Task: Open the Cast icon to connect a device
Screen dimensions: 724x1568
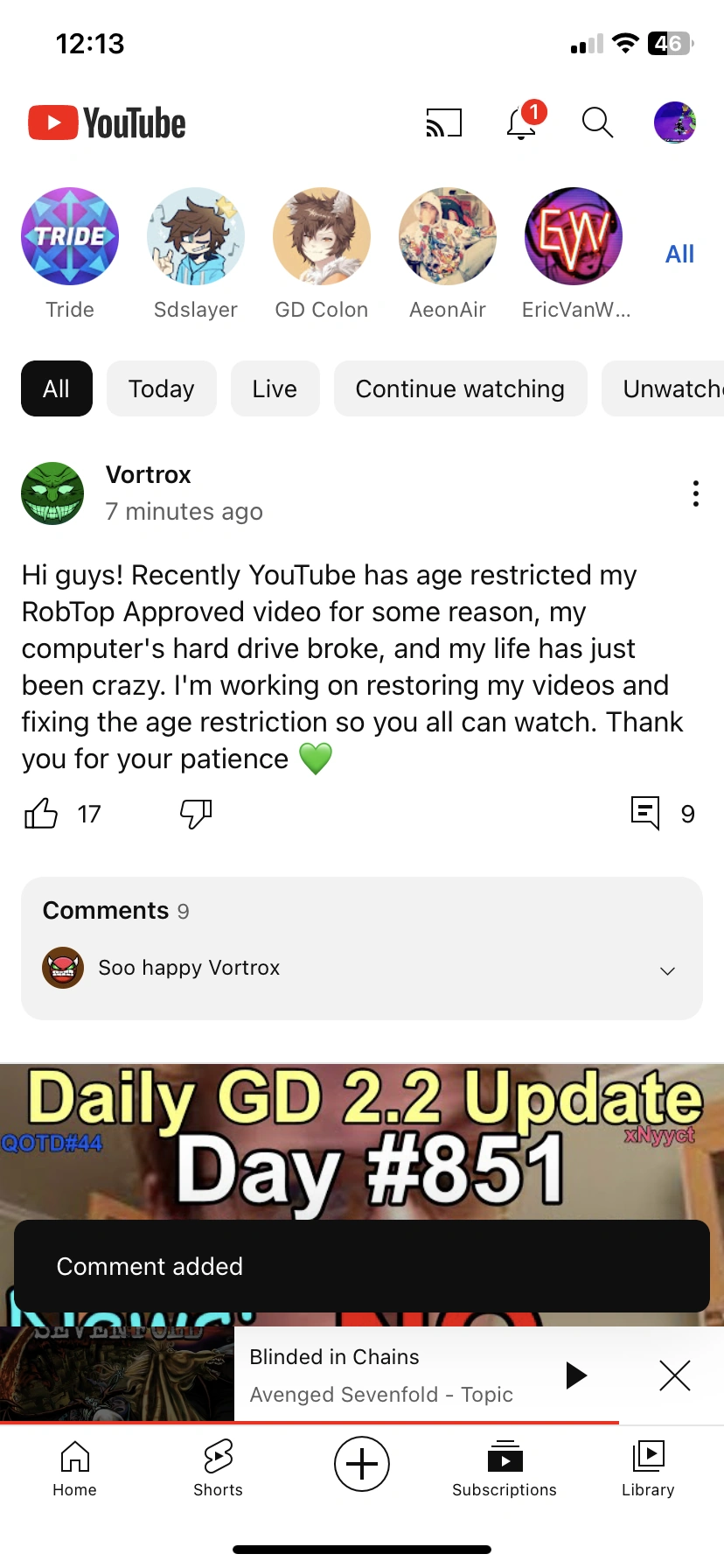Action: click(443, 122)
